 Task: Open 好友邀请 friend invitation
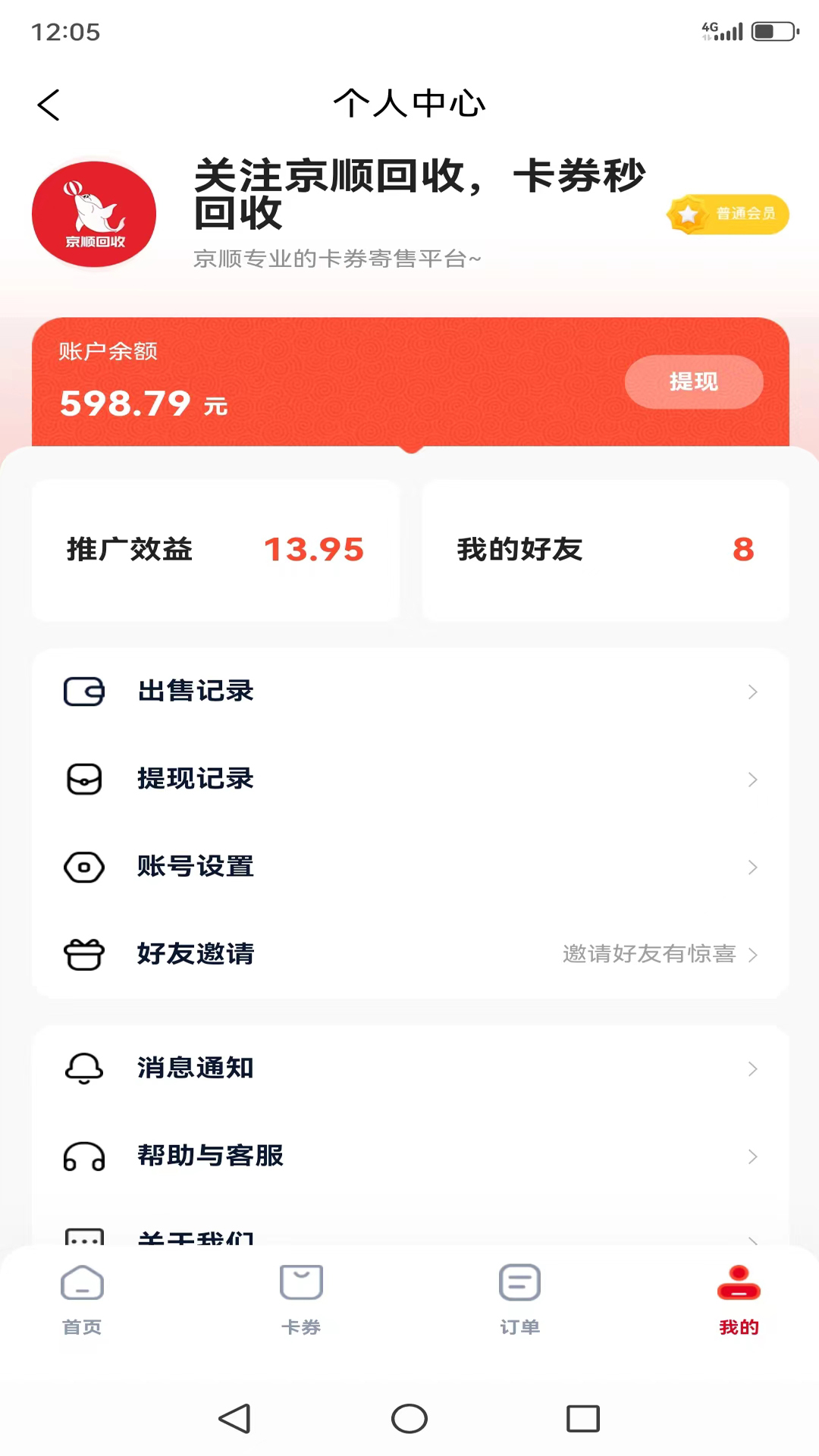click(409, 954)
